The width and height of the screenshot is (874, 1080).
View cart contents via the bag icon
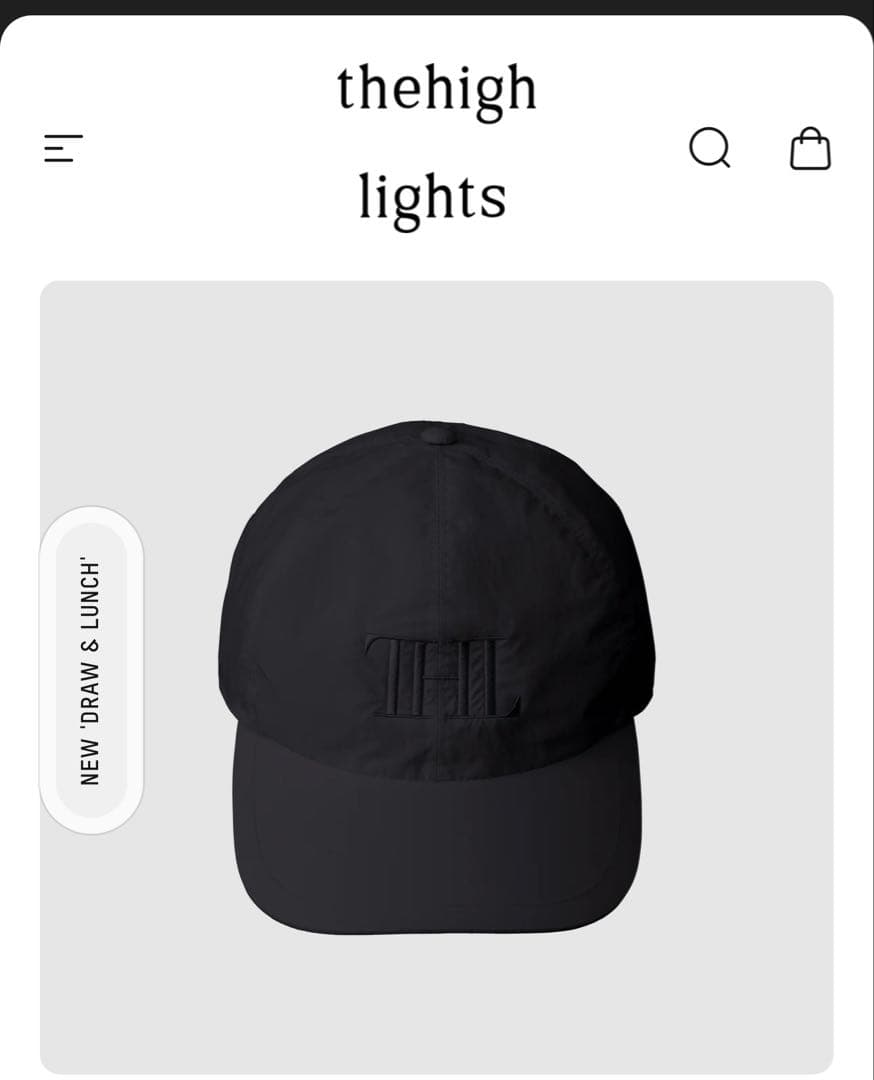(811, 149)
